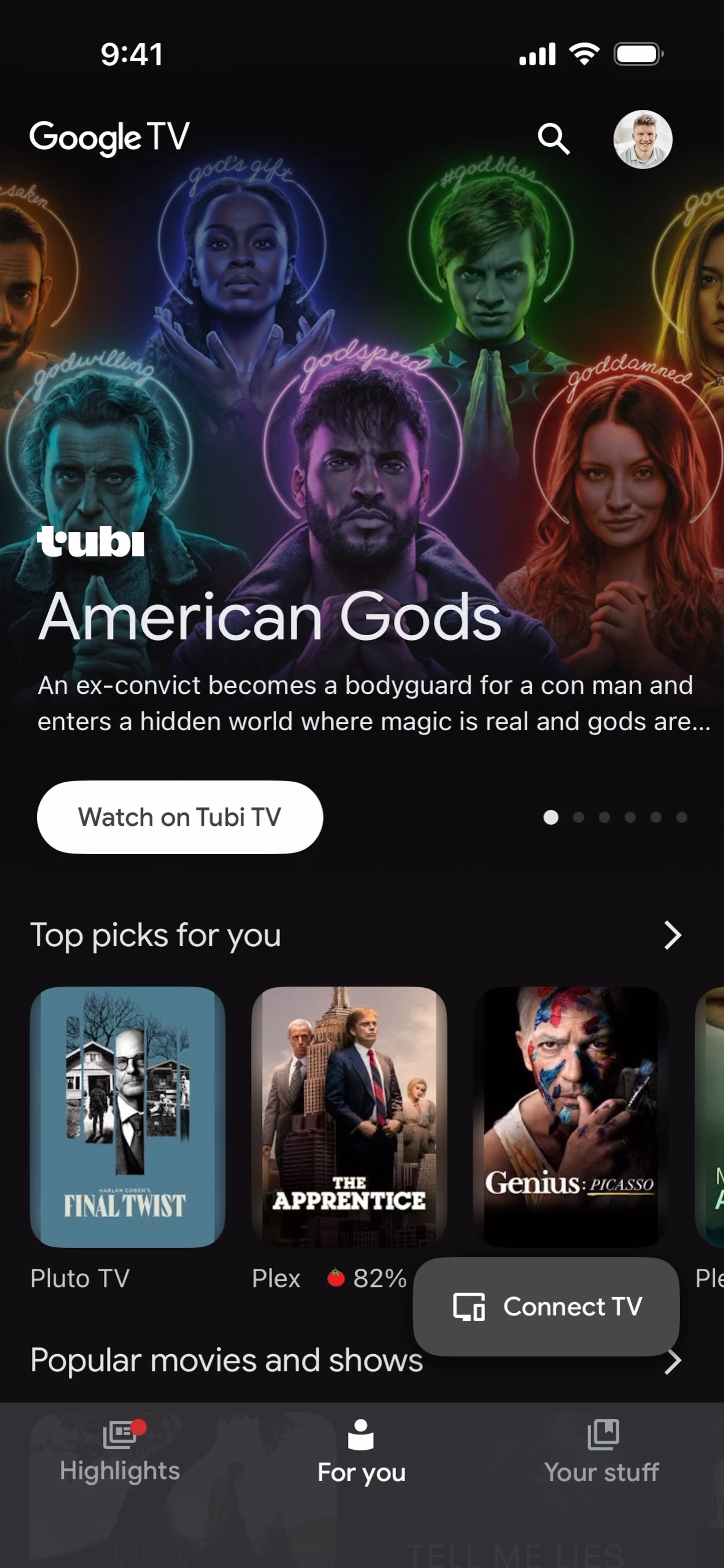Open the profile avatar menu

click(643, 139)
